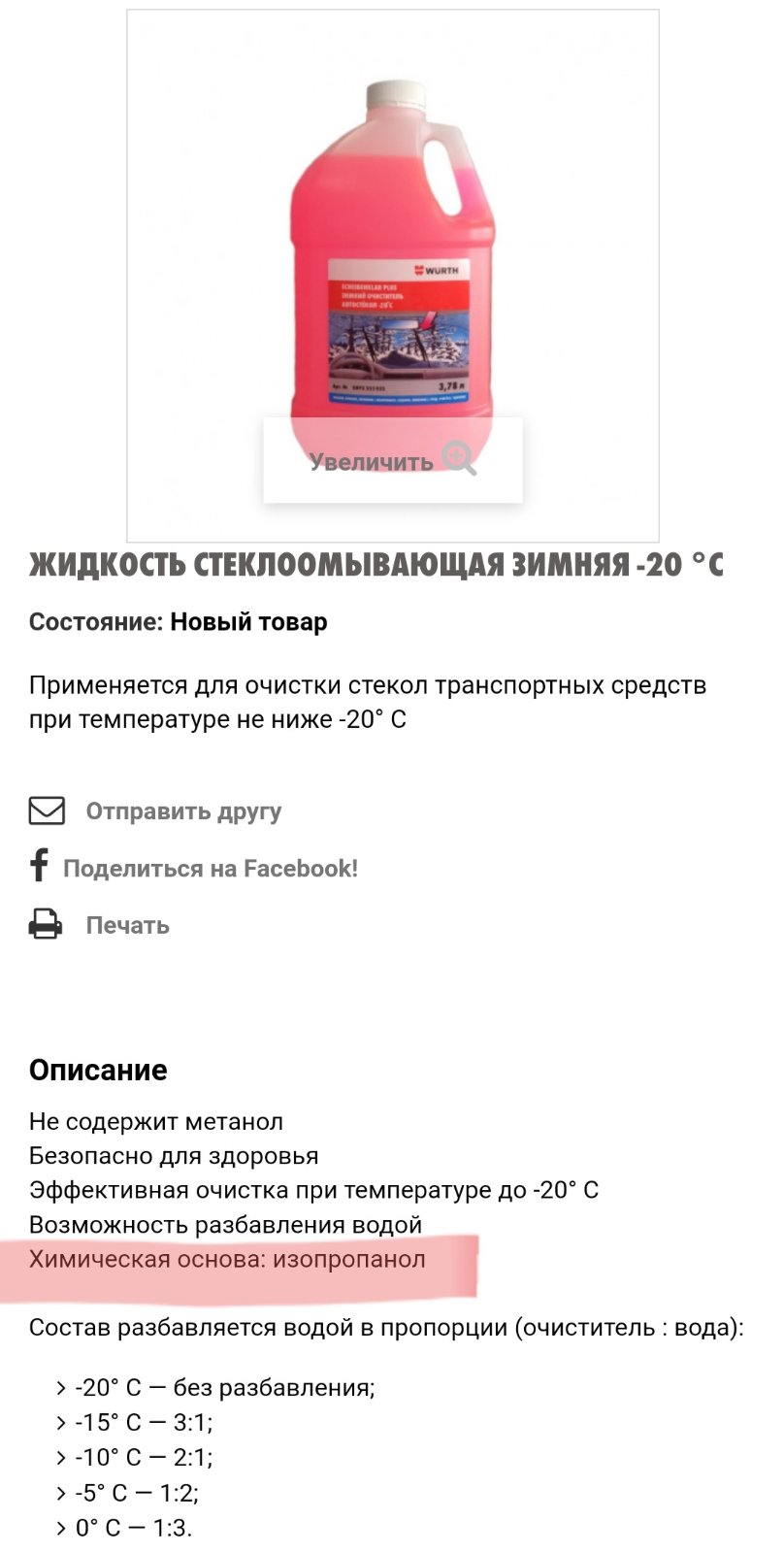This screenshot has width=784, height=1553.
Task: Tap Увеличить to enlarge product image
Action: pyautogui.click(x=393, y=460)
